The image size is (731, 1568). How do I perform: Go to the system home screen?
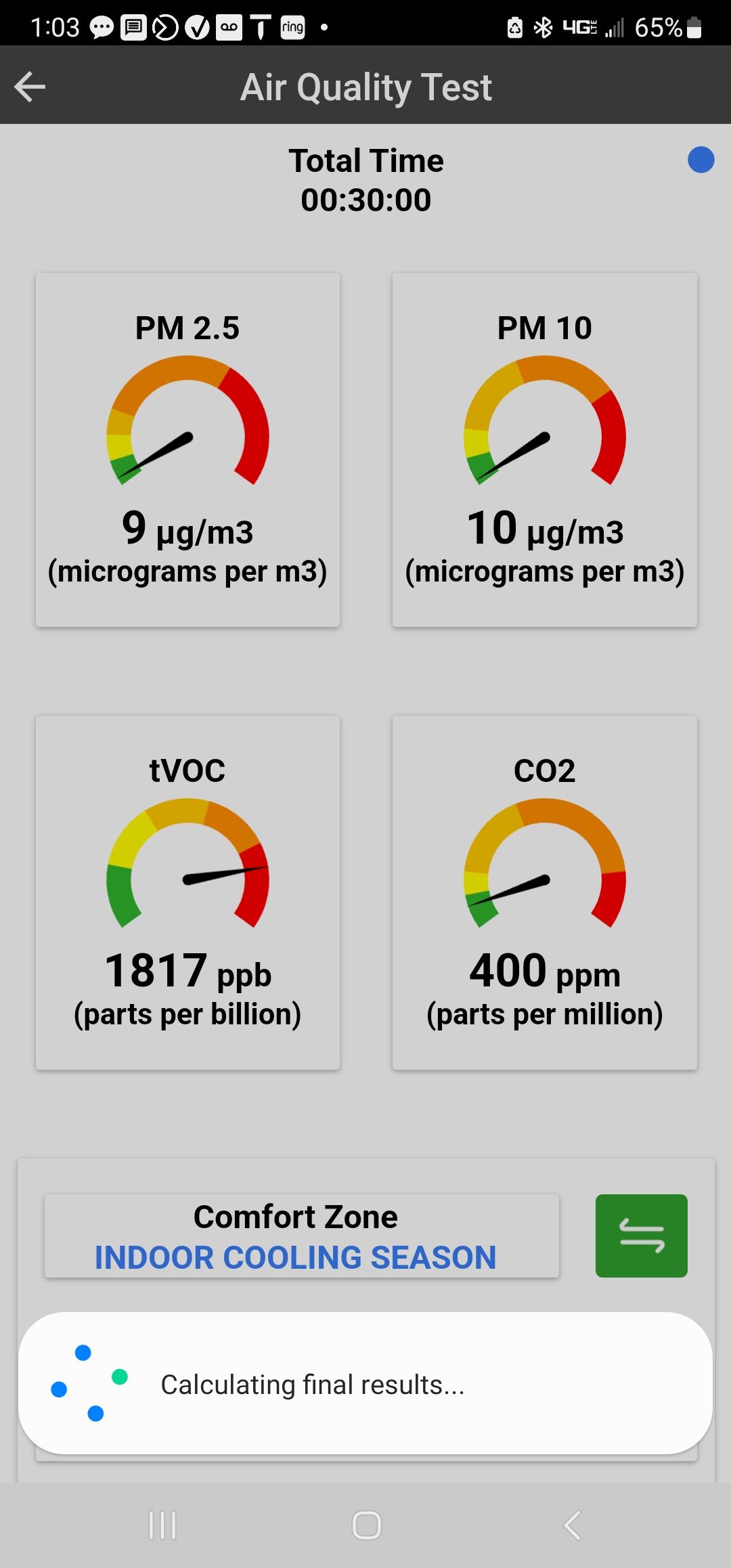(x=366, y=1525)
